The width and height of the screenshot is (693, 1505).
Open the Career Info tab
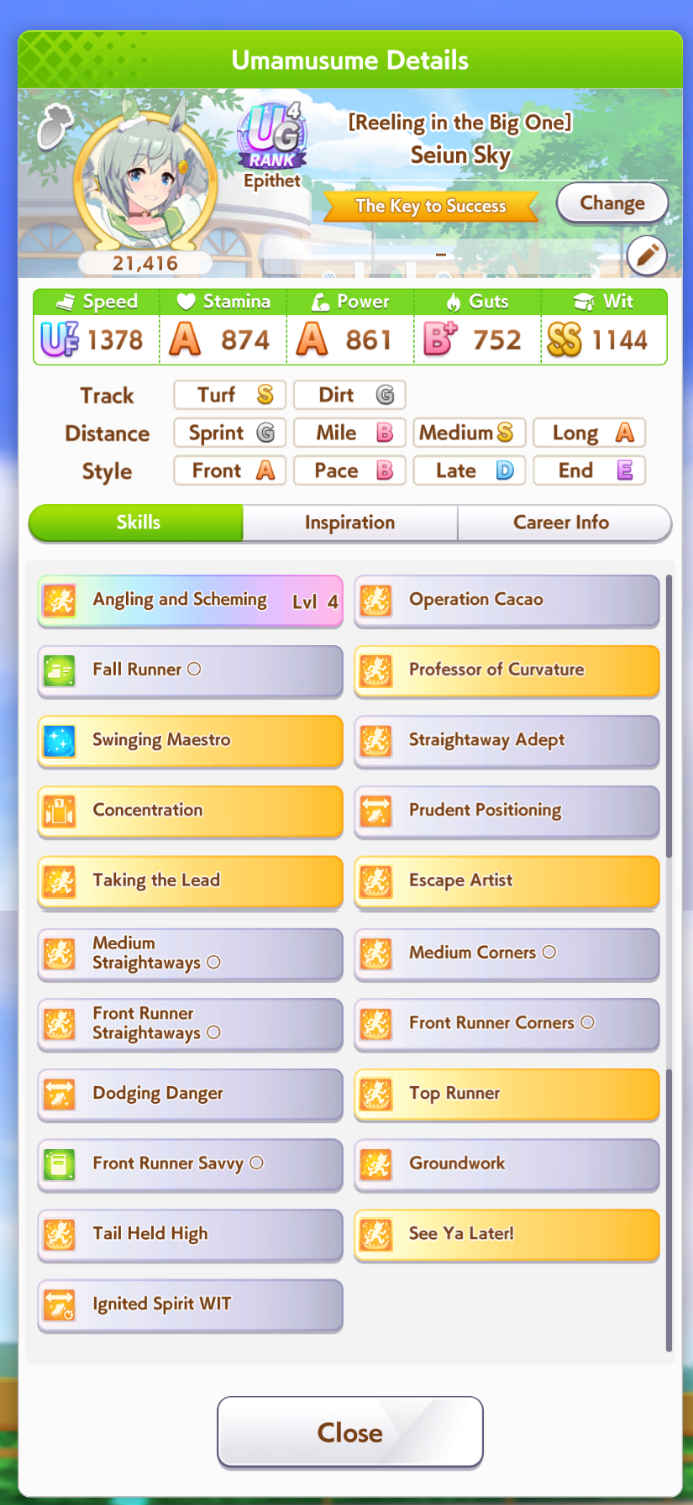pyautogui.click(x=561, y=522)
